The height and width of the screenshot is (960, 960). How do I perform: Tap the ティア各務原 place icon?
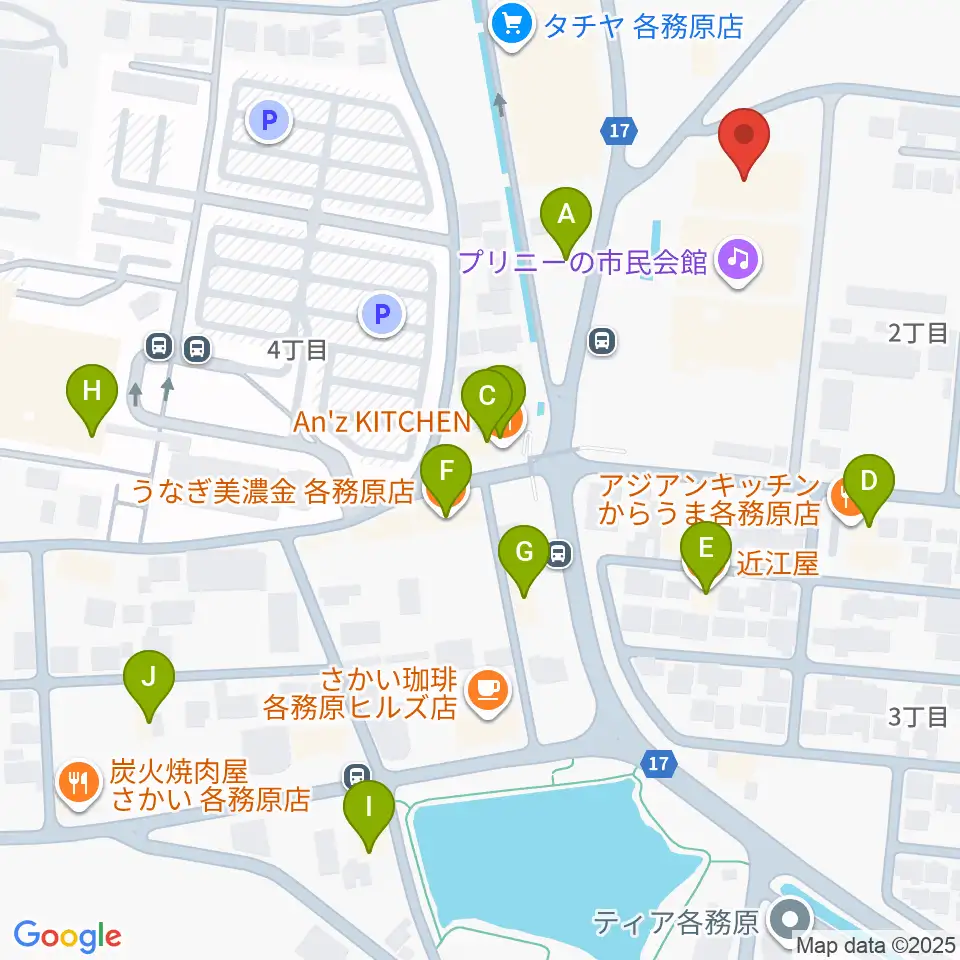[791, 921]
